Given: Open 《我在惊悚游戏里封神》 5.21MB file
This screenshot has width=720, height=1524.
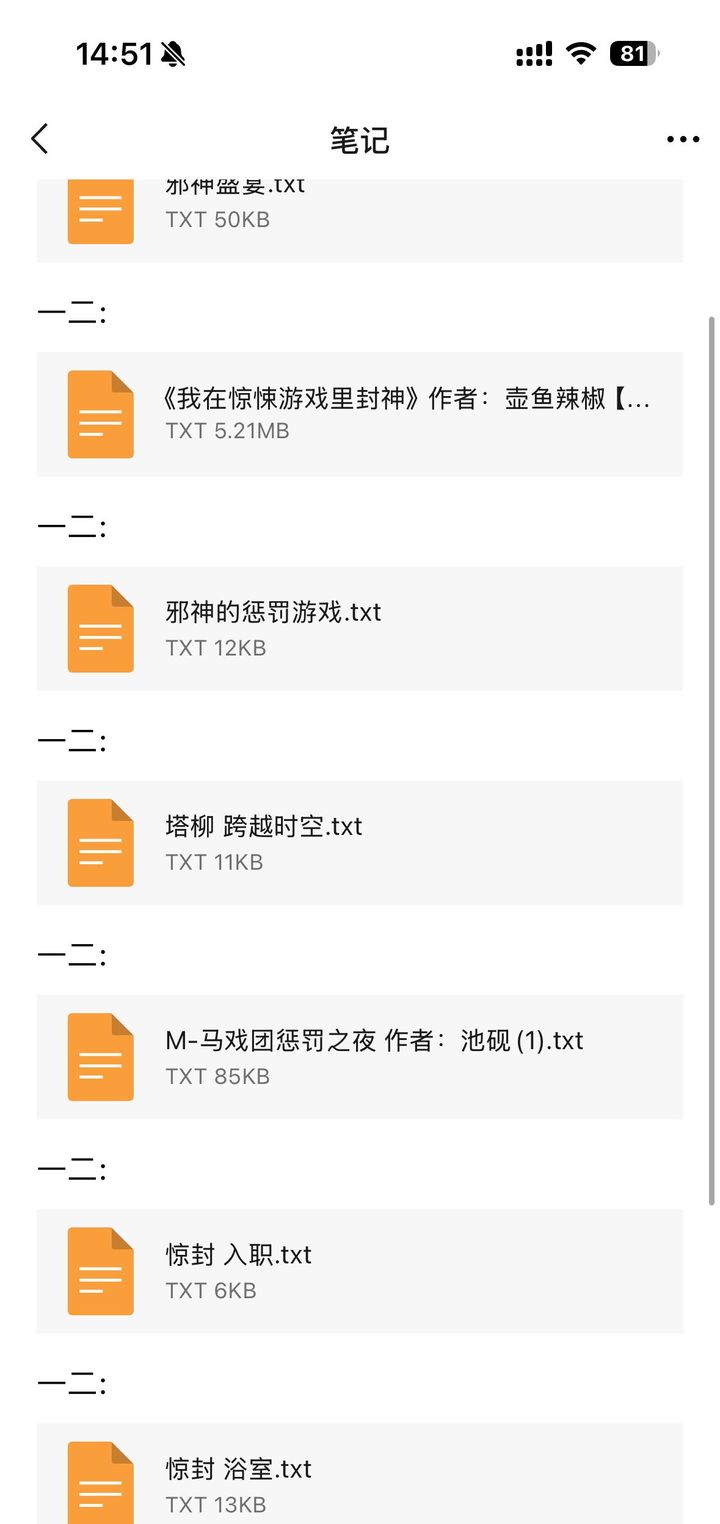Looking at the screenshot, I should coord(360,414).
